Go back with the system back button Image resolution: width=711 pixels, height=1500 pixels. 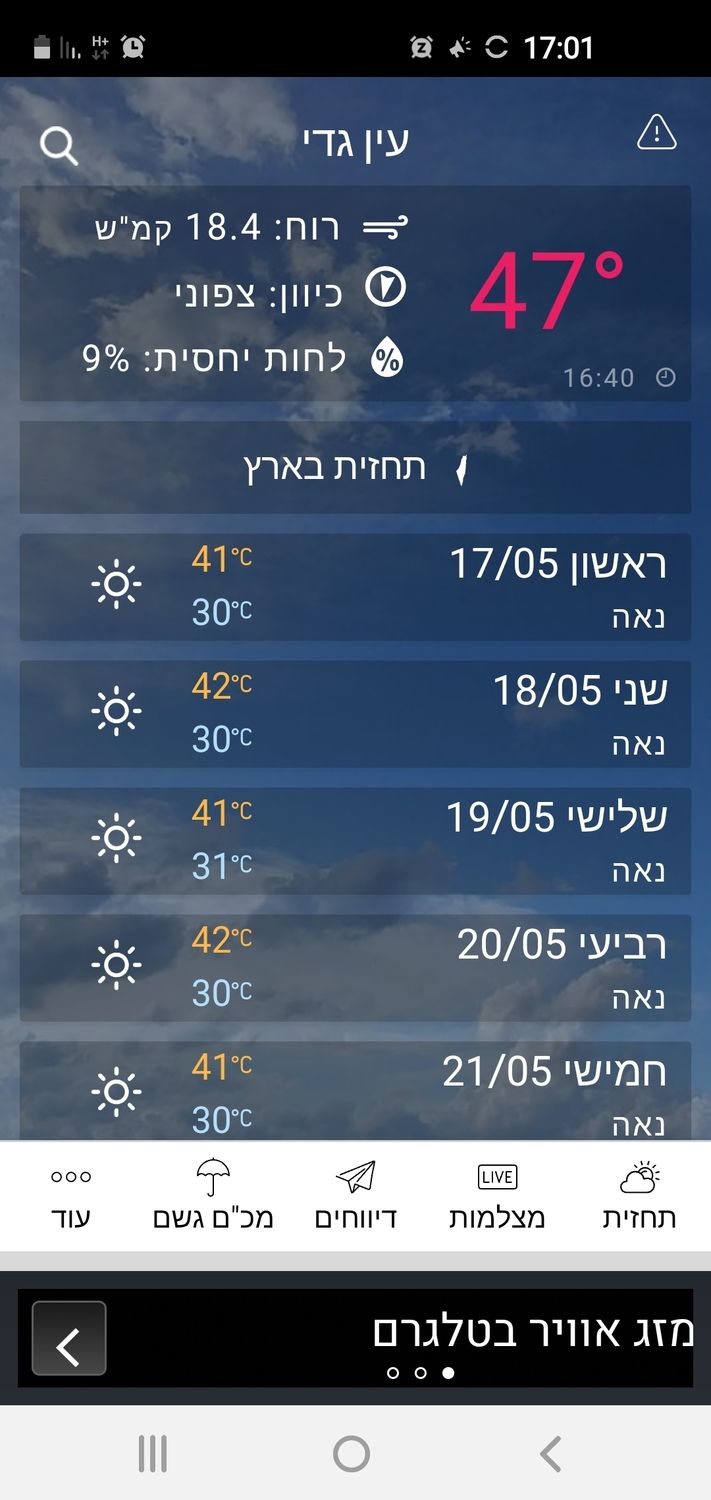click(550, 1453)
